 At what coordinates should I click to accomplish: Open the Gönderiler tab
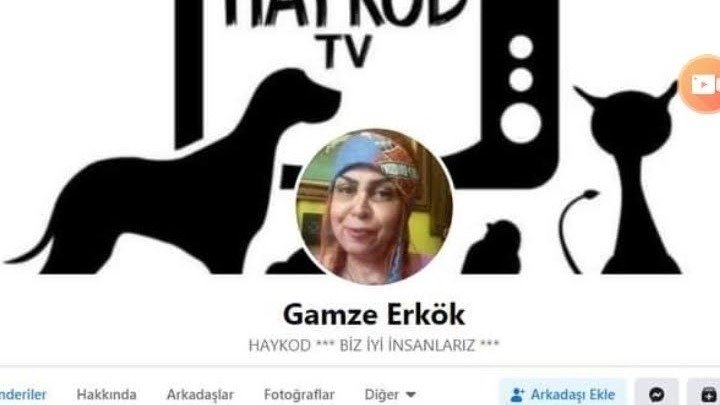[x=22, y=394]
